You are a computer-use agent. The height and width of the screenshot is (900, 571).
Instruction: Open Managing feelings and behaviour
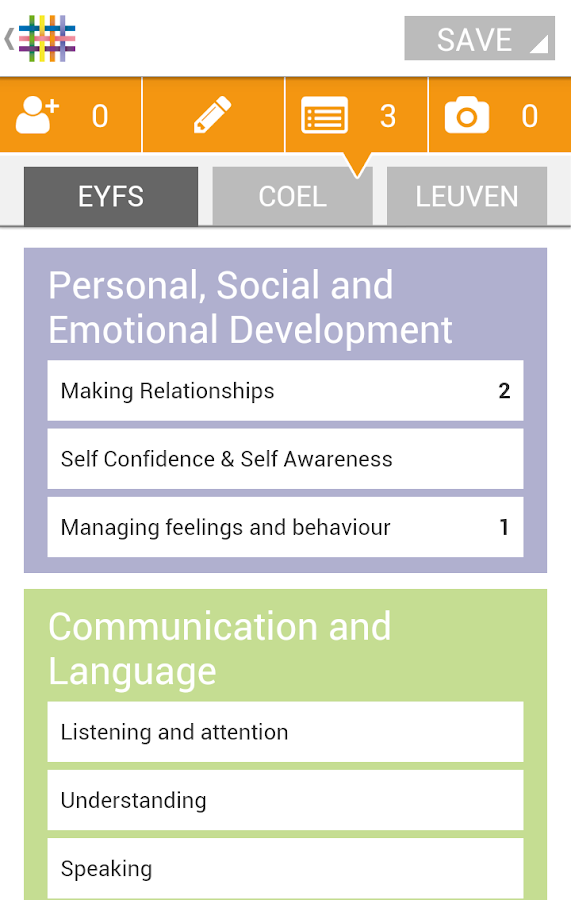[285, 527]
